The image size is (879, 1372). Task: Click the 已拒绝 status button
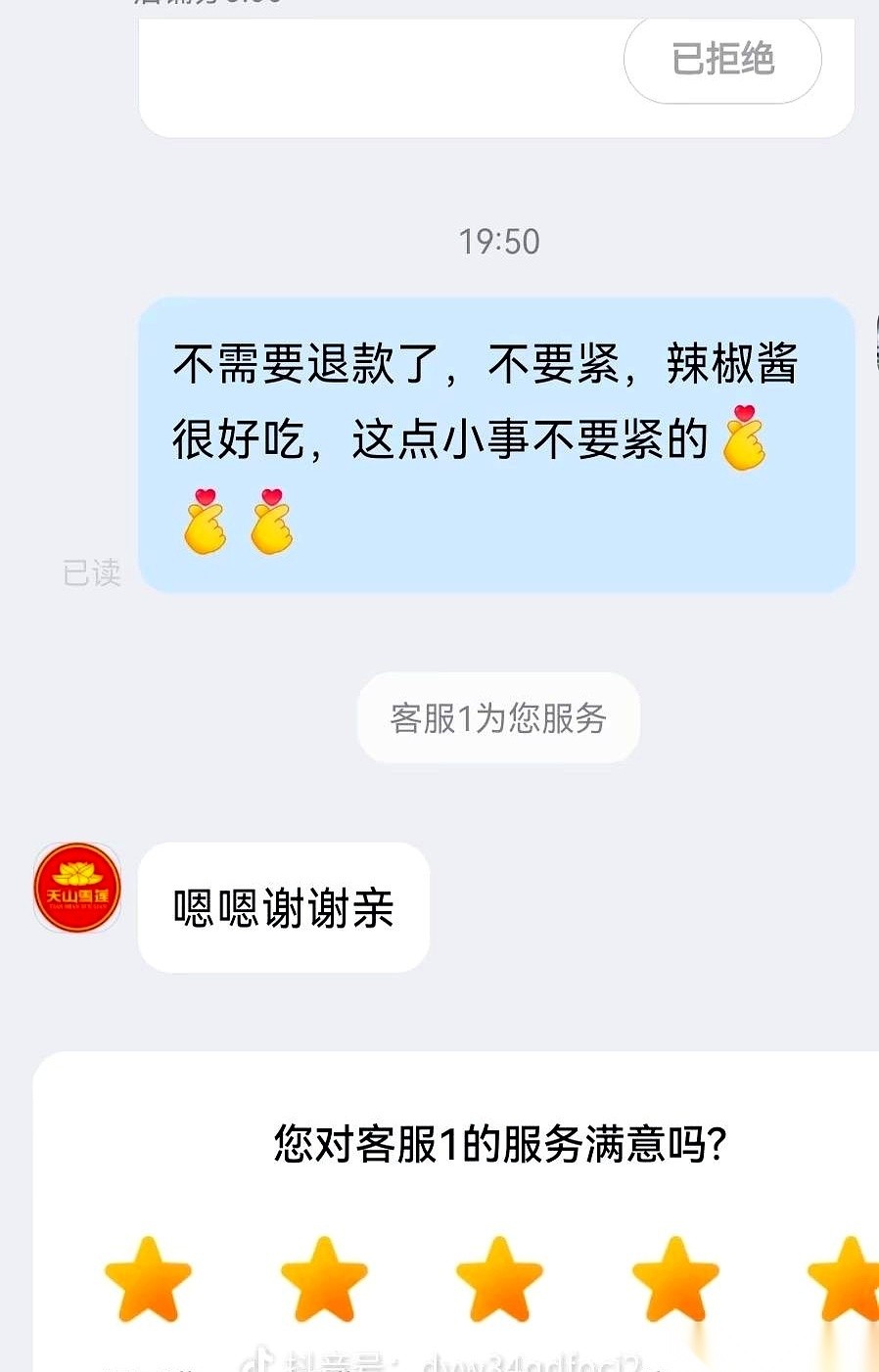pos(722,59)
